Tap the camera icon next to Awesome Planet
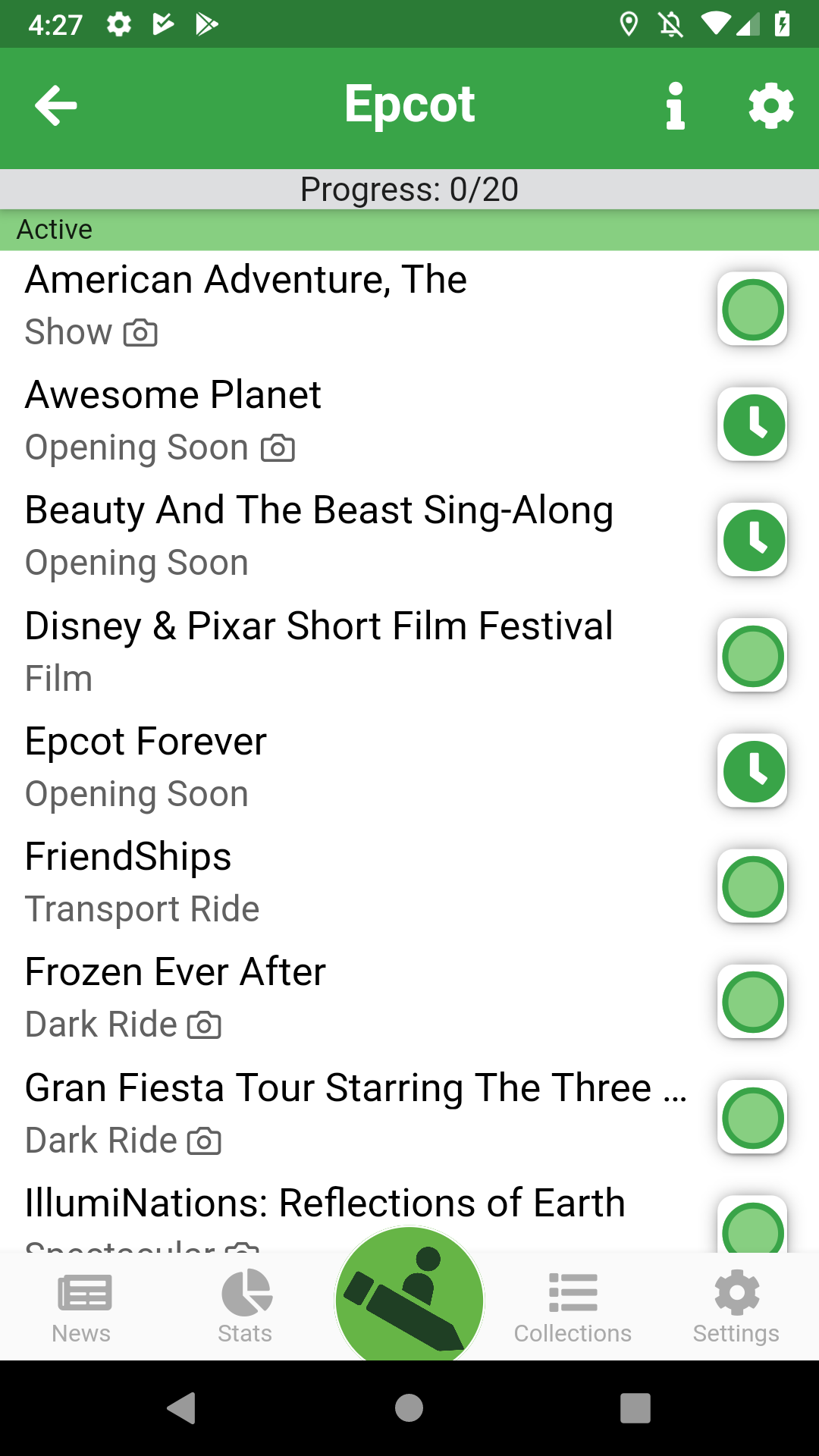This screenshot has width=819, height=1456. coord(278,448)
